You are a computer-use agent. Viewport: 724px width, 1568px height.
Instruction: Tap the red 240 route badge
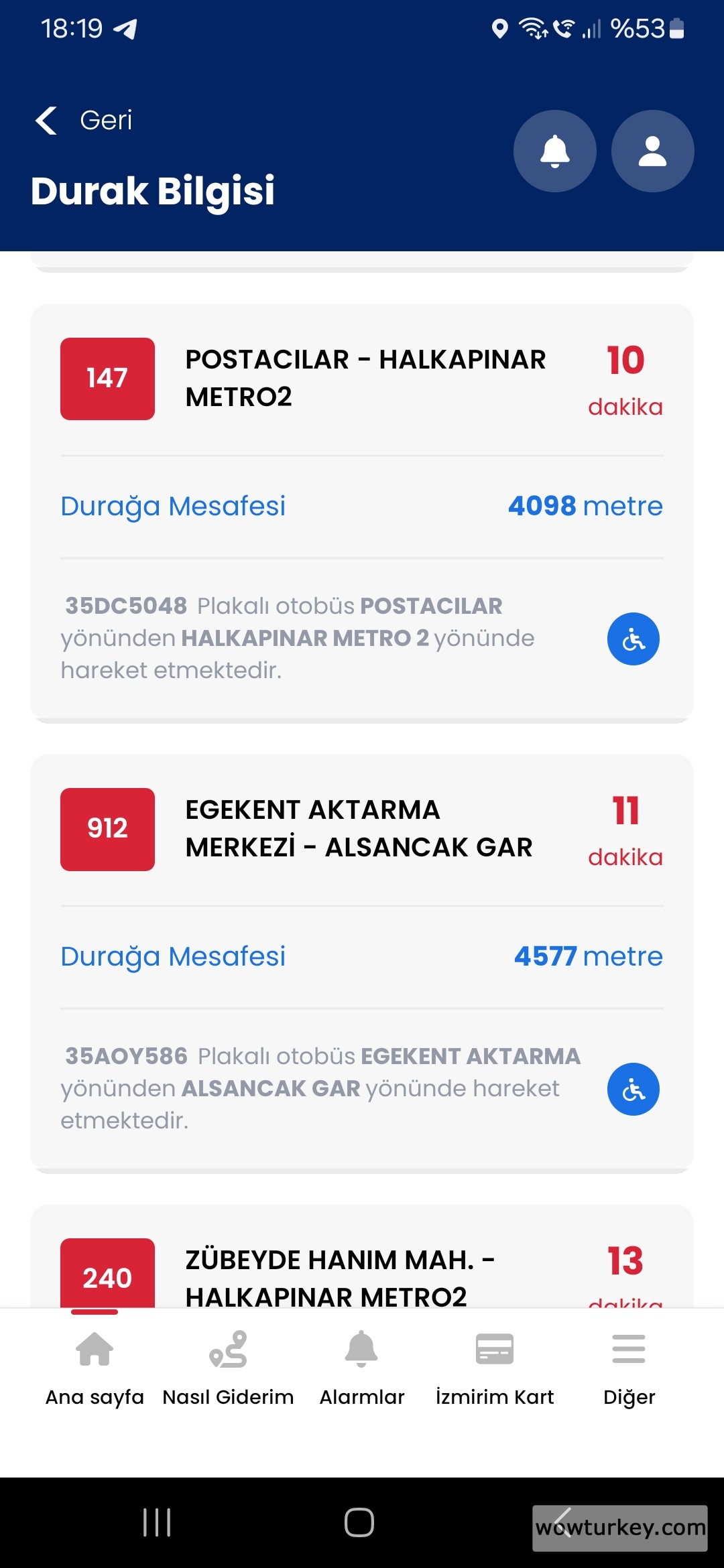(x=107, y=1277)
